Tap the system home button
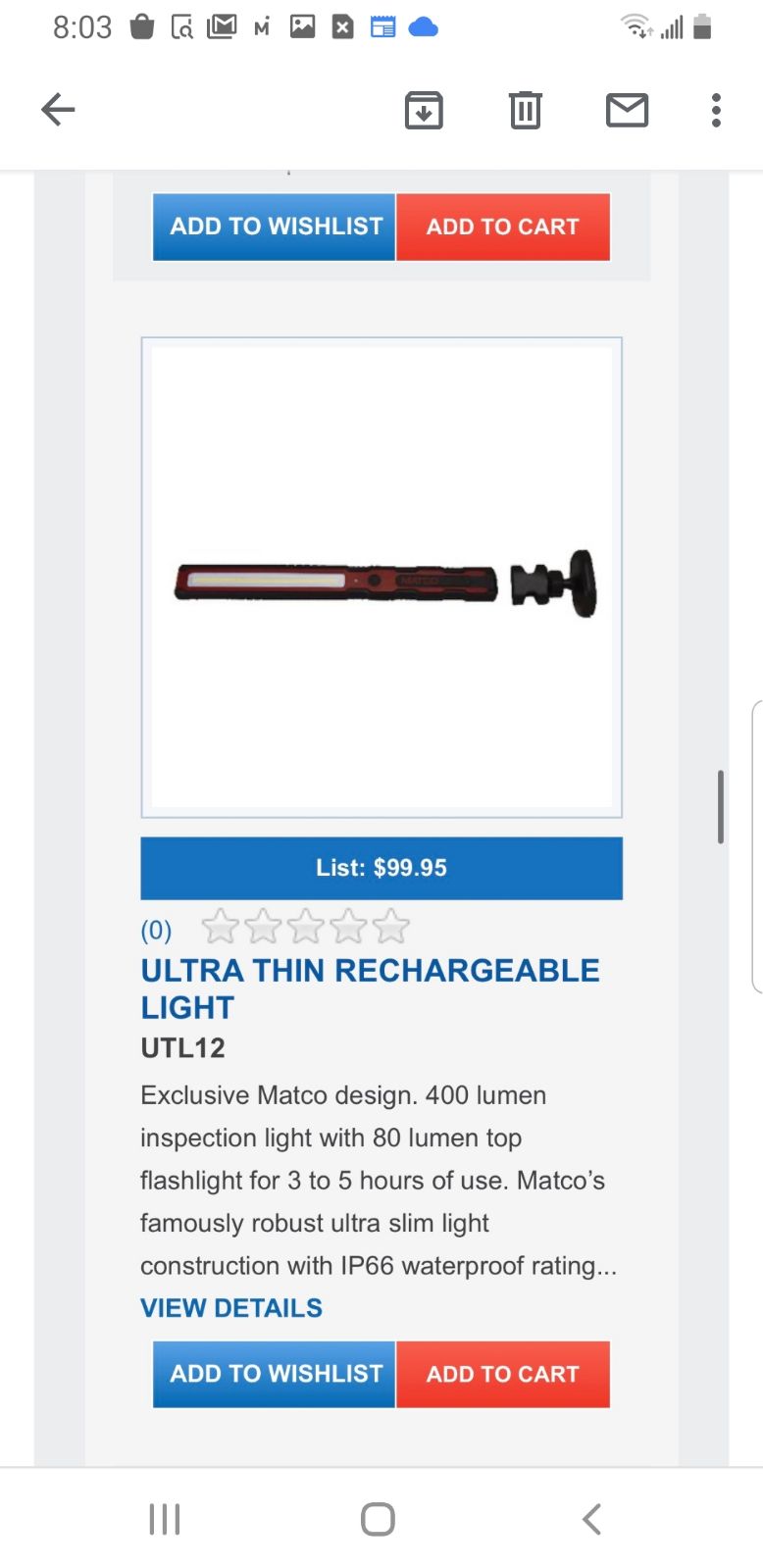The image size is (763, 1568). click(x=378, y=1519)
